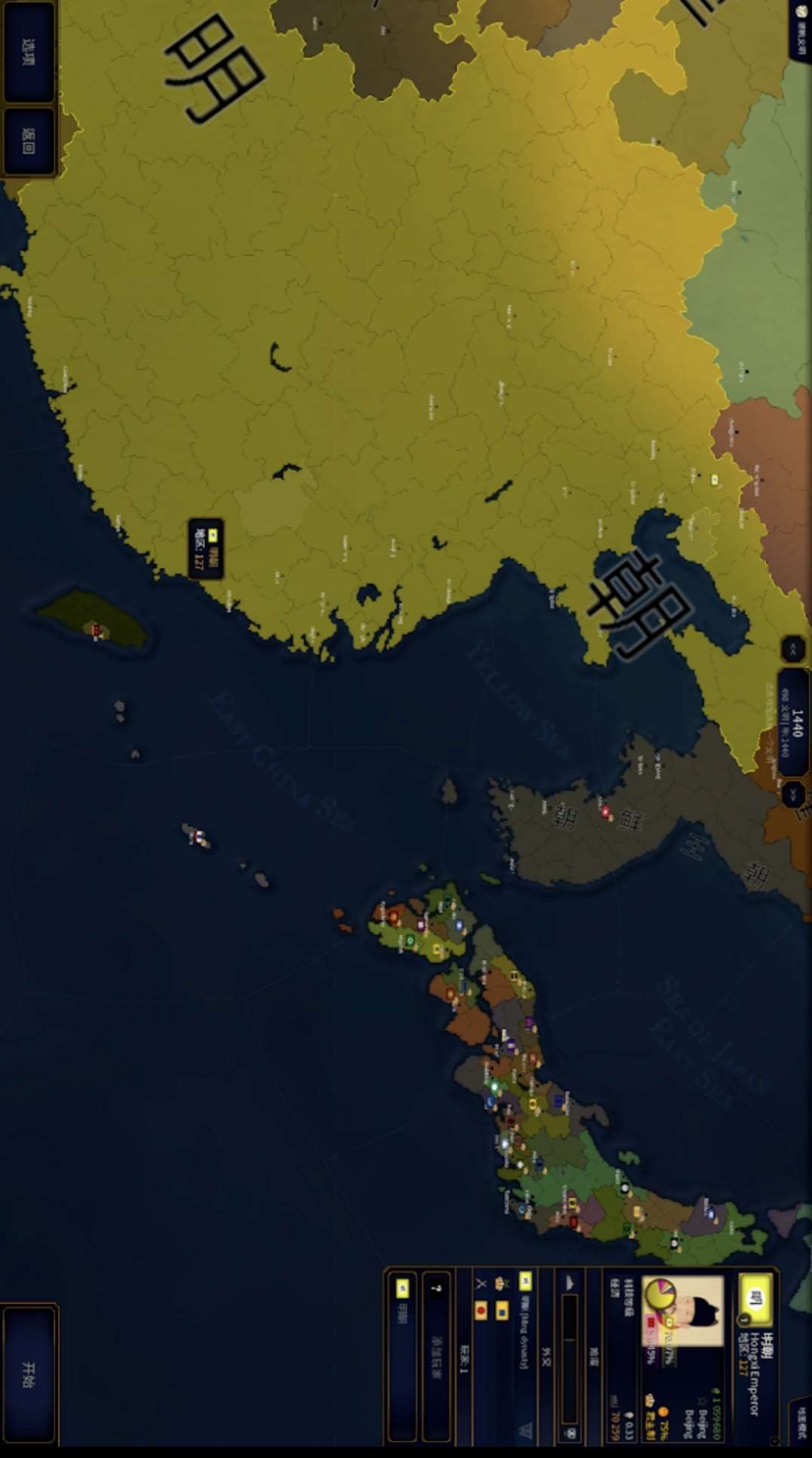The width and height of the screenshot is (812, 1458).
Task: Open the 选项 options button
Action: 29,51
